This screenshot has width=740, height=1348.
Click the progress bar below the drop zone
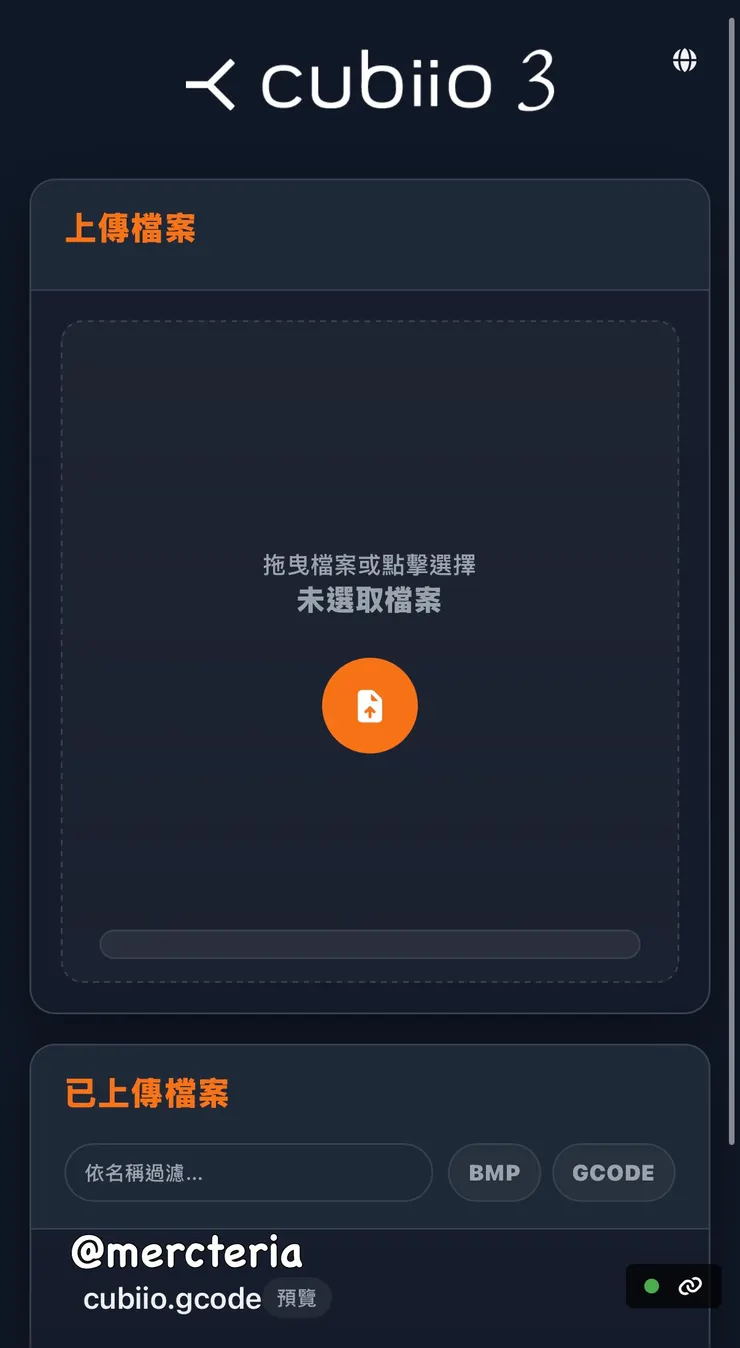click(370, 944)
